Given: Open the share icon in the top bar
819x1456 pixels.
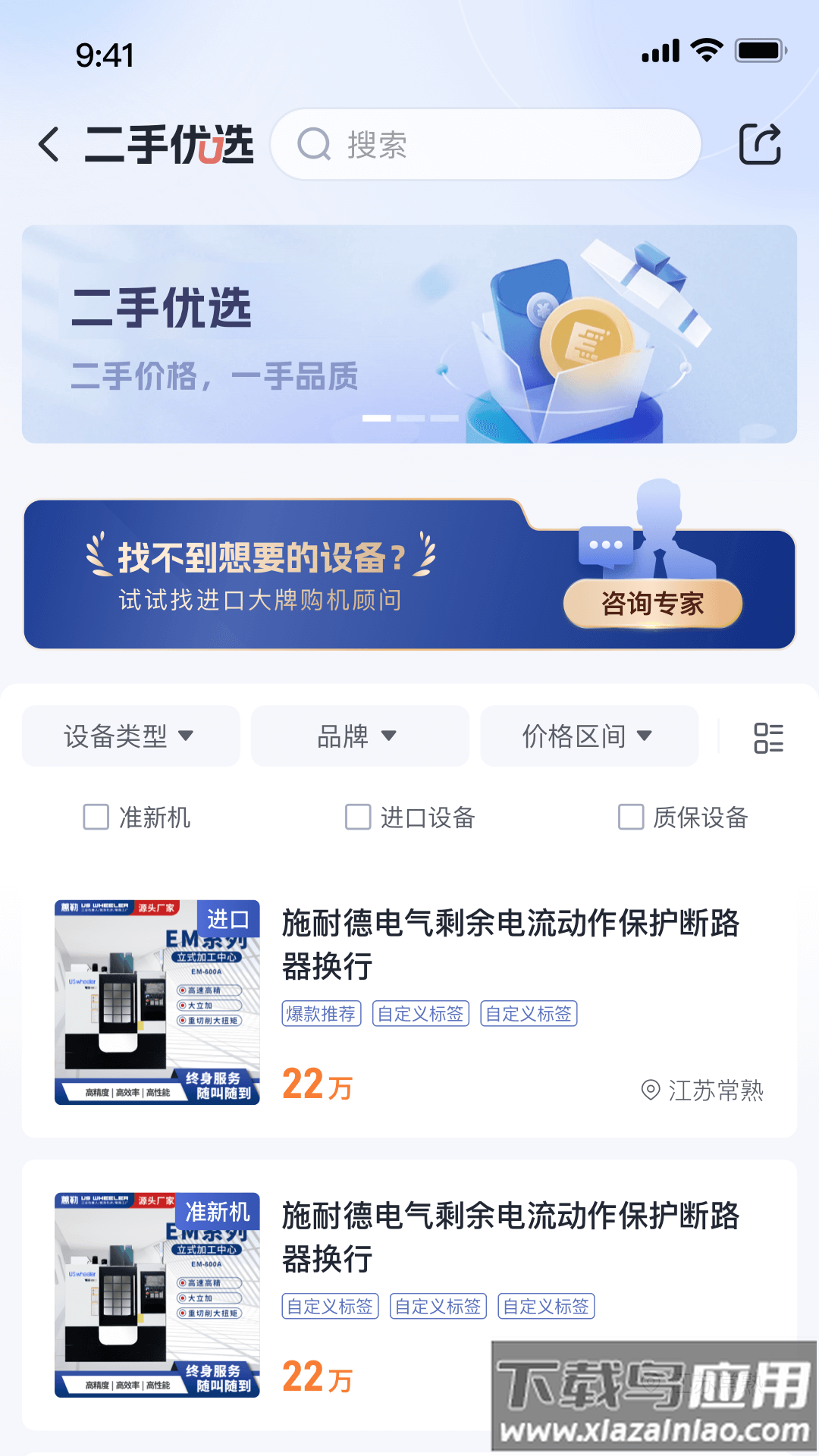Looking at the screenshot, I should 761,144.
